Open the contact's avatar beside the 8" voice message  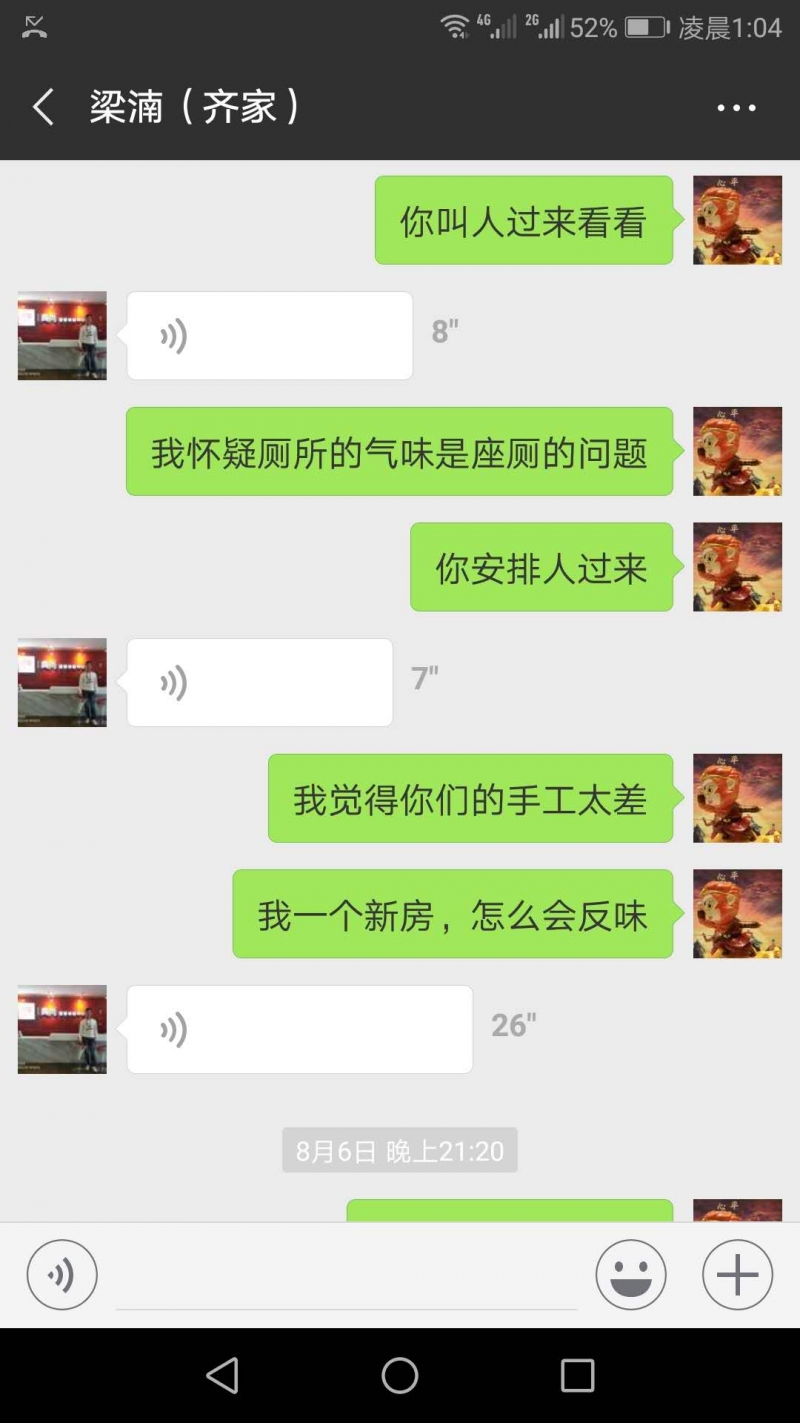coord(62,336)
